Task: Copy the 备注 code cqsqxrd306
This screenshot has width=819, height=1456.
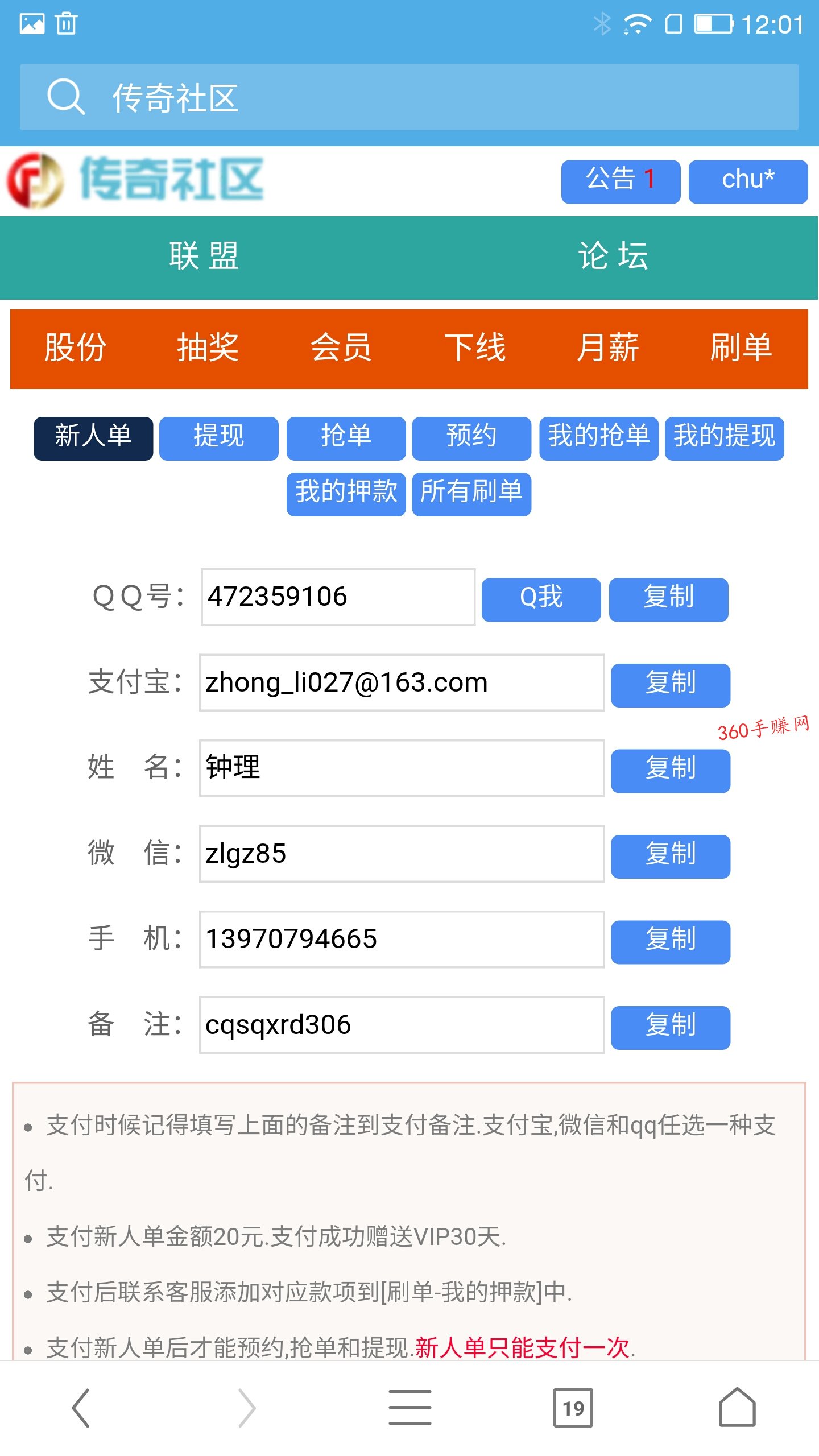Action: pyautogui.click(x=671, y=1028)
